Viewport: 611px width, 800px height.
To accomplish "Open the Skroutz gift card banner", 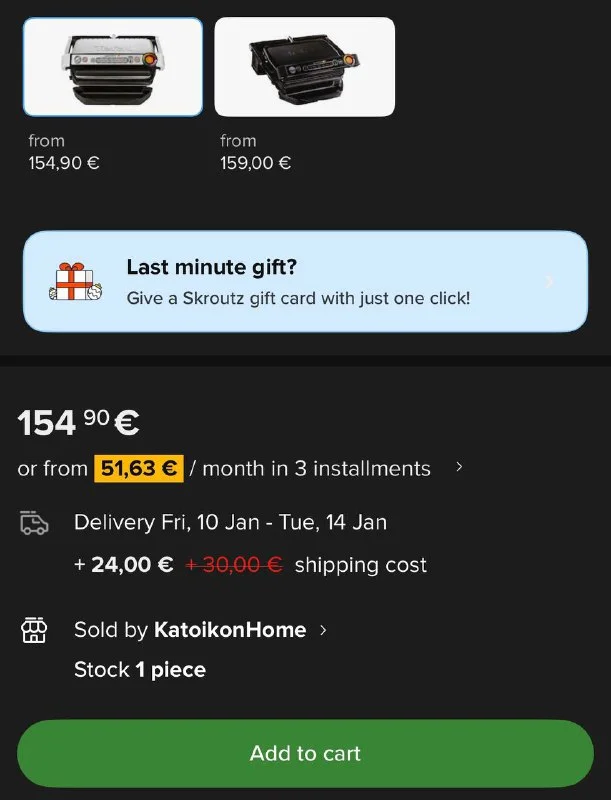I will (x=305, y=282).
